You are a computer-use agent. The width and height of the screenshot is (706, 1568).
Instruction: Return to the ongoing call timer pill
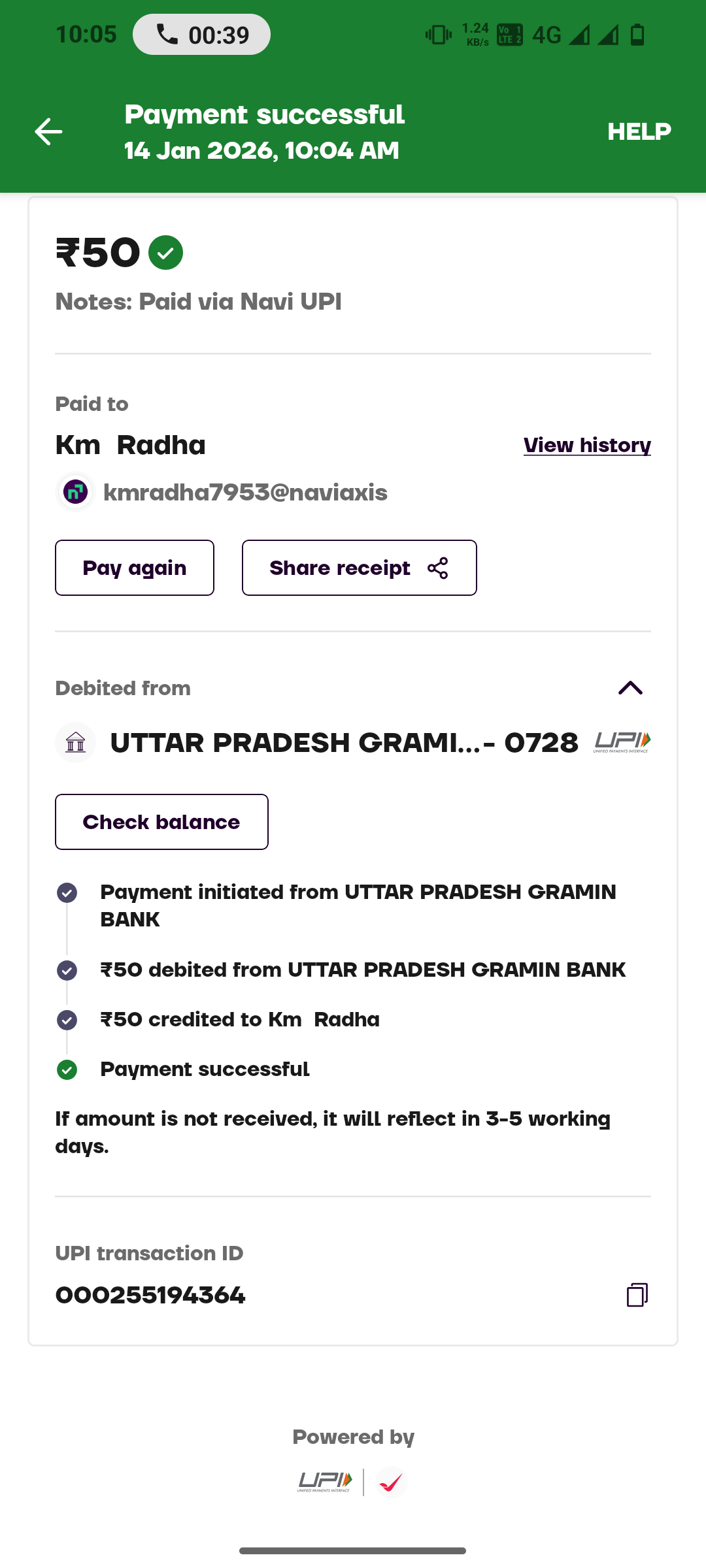(x=201, y=35)
